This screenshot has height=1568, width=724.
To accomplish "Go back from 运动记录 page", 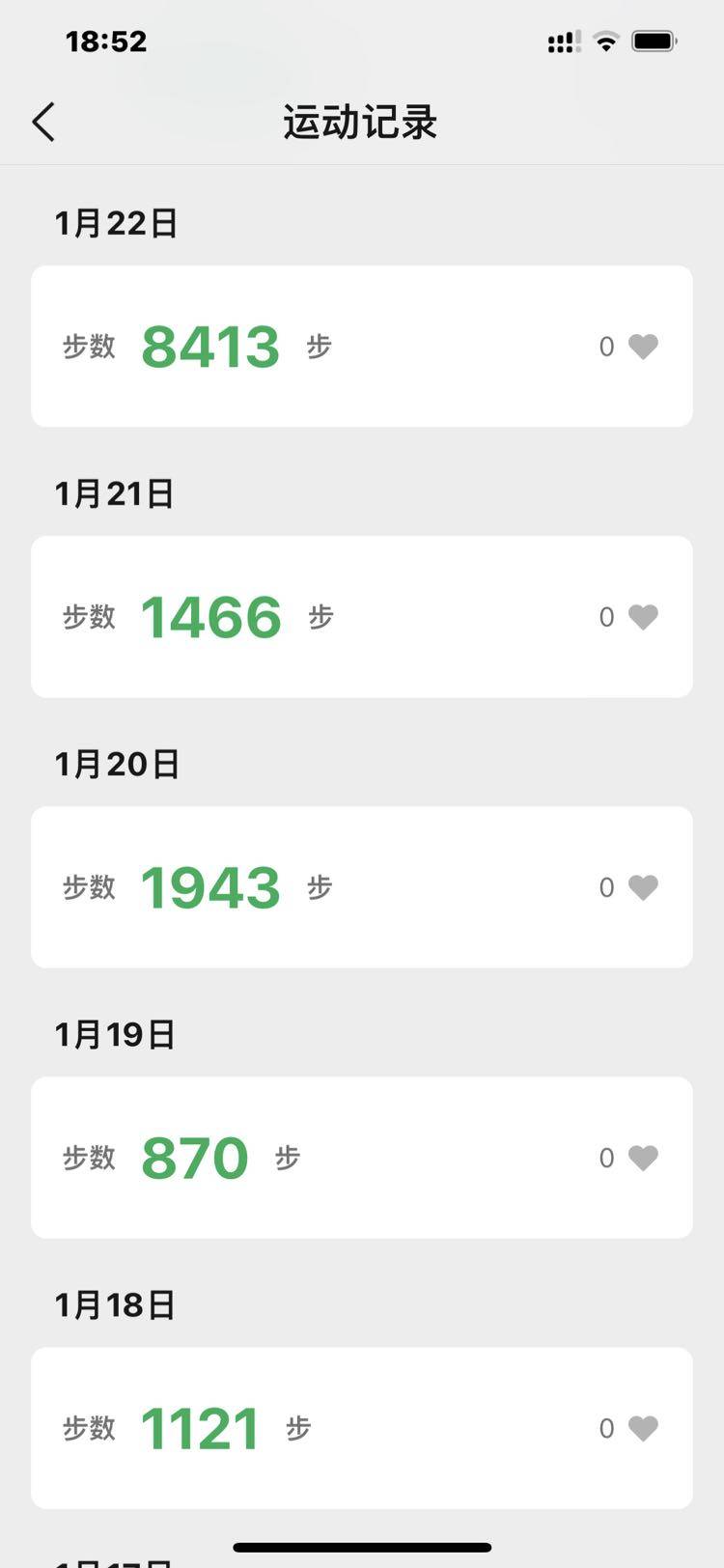I will [x=43, y=123].
